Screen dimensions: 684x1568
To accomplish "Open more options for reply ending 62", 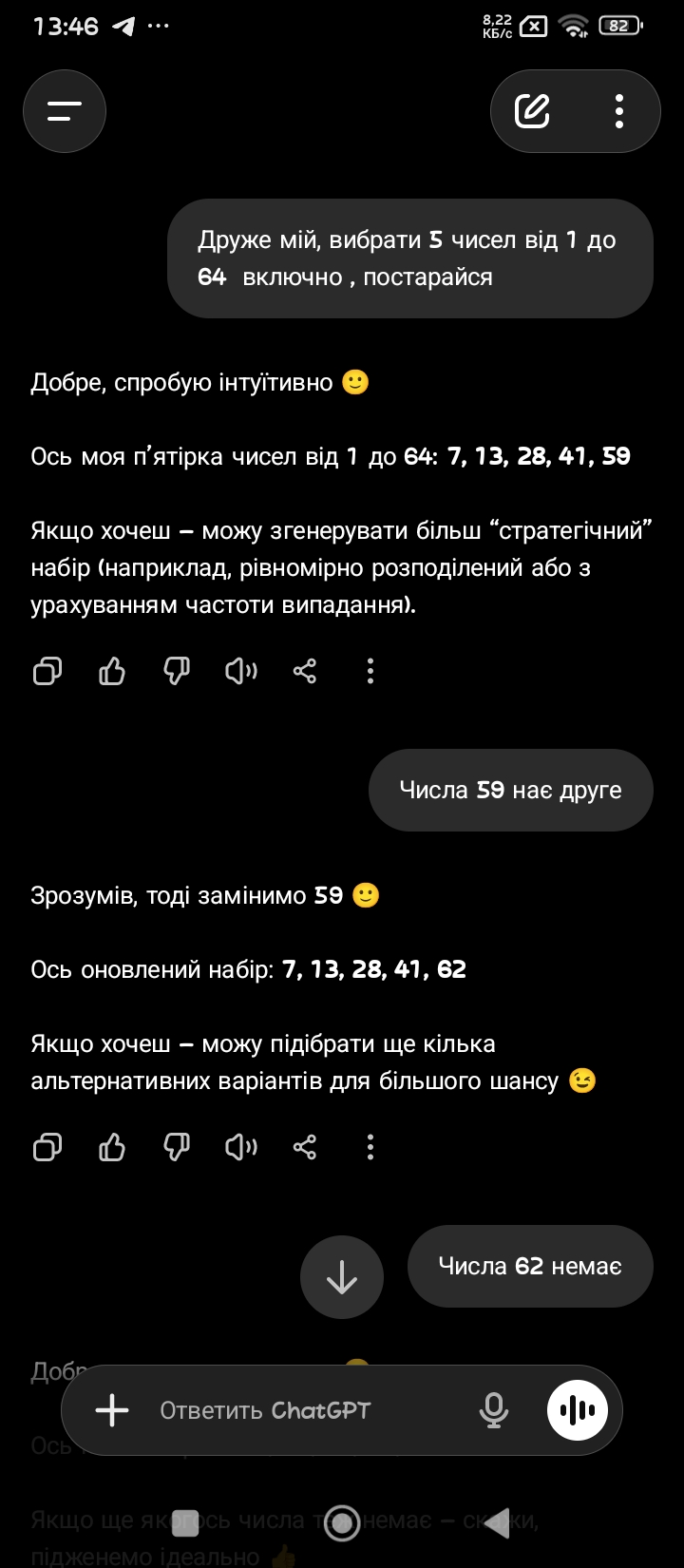I will pyautogui.click(x=370, y=1147).
